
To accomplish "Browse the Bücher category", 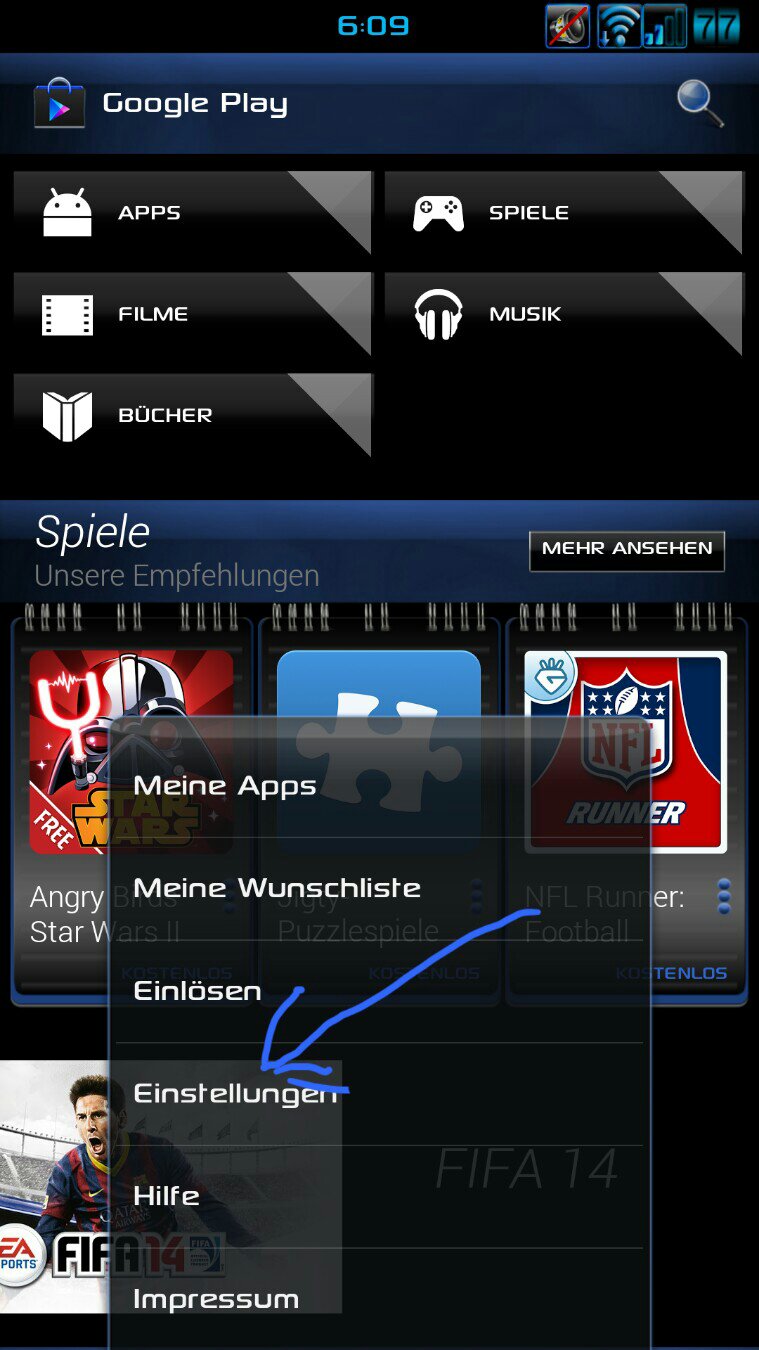I will click(193, 414).
